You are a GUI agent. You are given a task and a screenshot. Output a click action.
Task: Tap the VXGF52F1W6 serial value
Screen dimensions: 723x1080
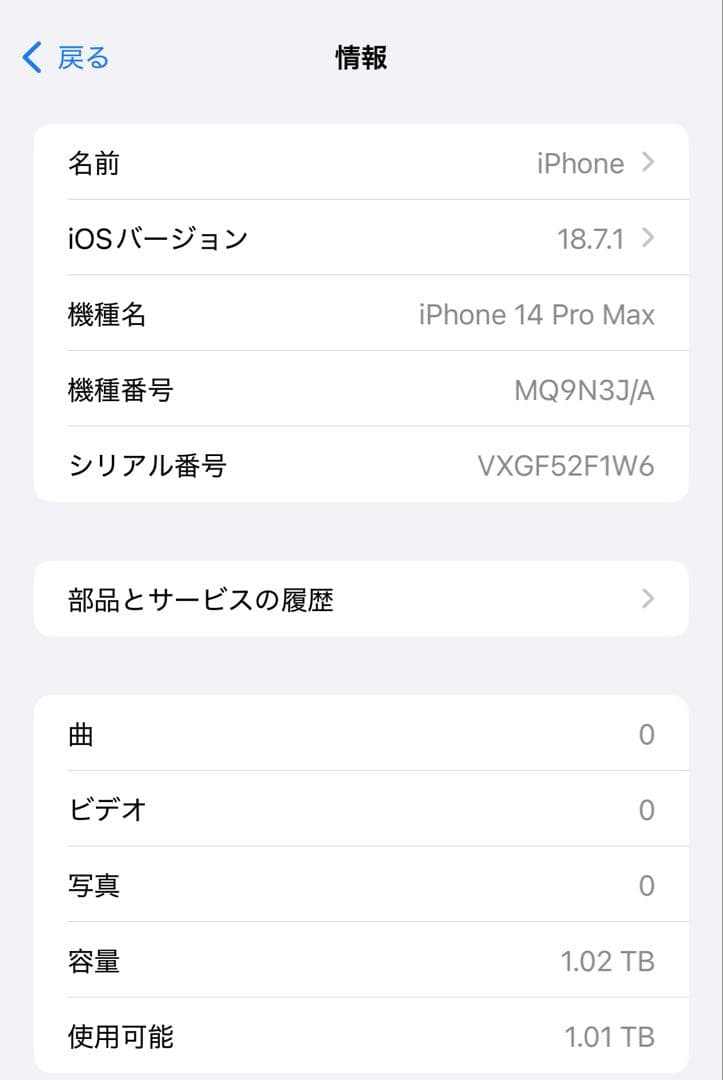tap(565, 465)
